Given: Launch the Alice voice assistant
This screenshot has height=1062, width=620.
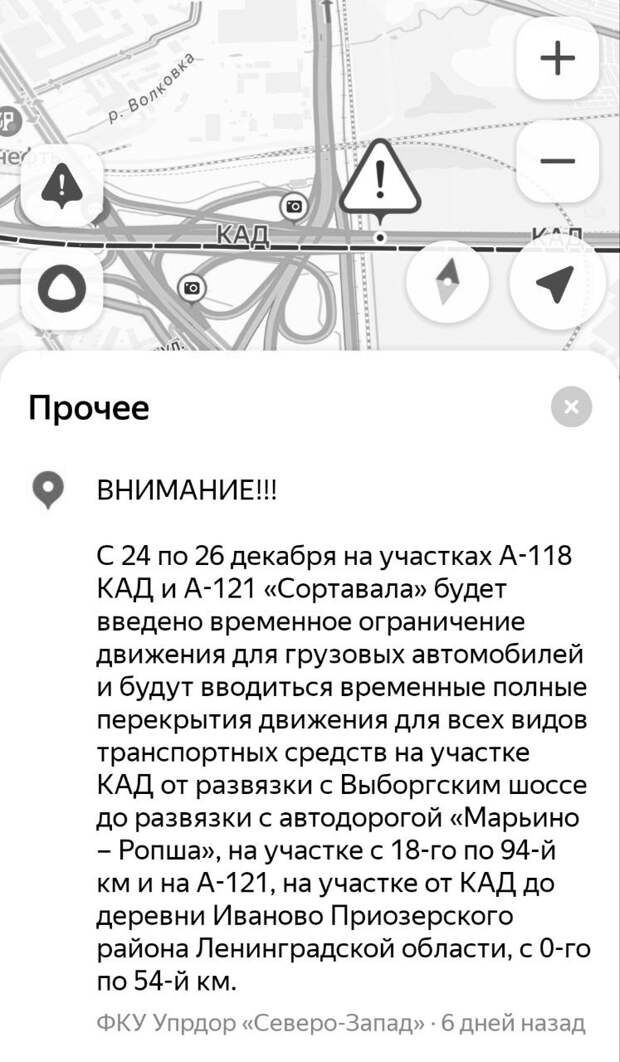Looking at the screenshot, I should 62,287.
